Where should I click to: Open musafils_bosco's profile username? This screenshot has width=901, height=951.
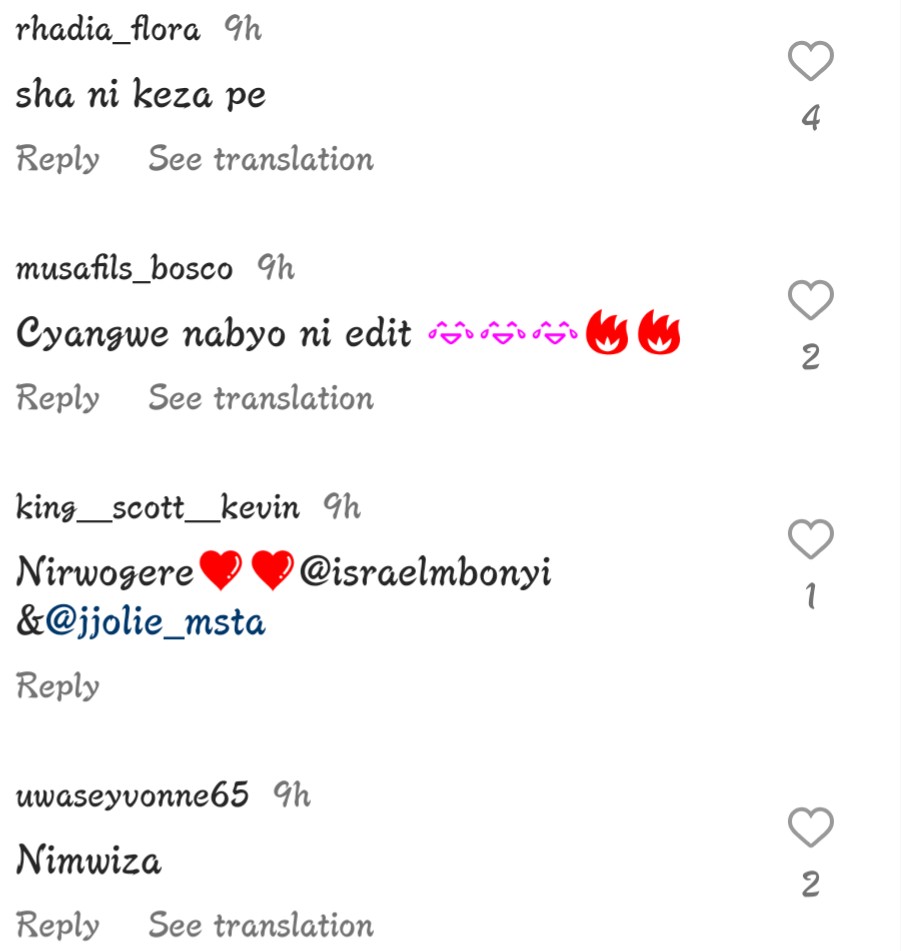coord(124,269)
